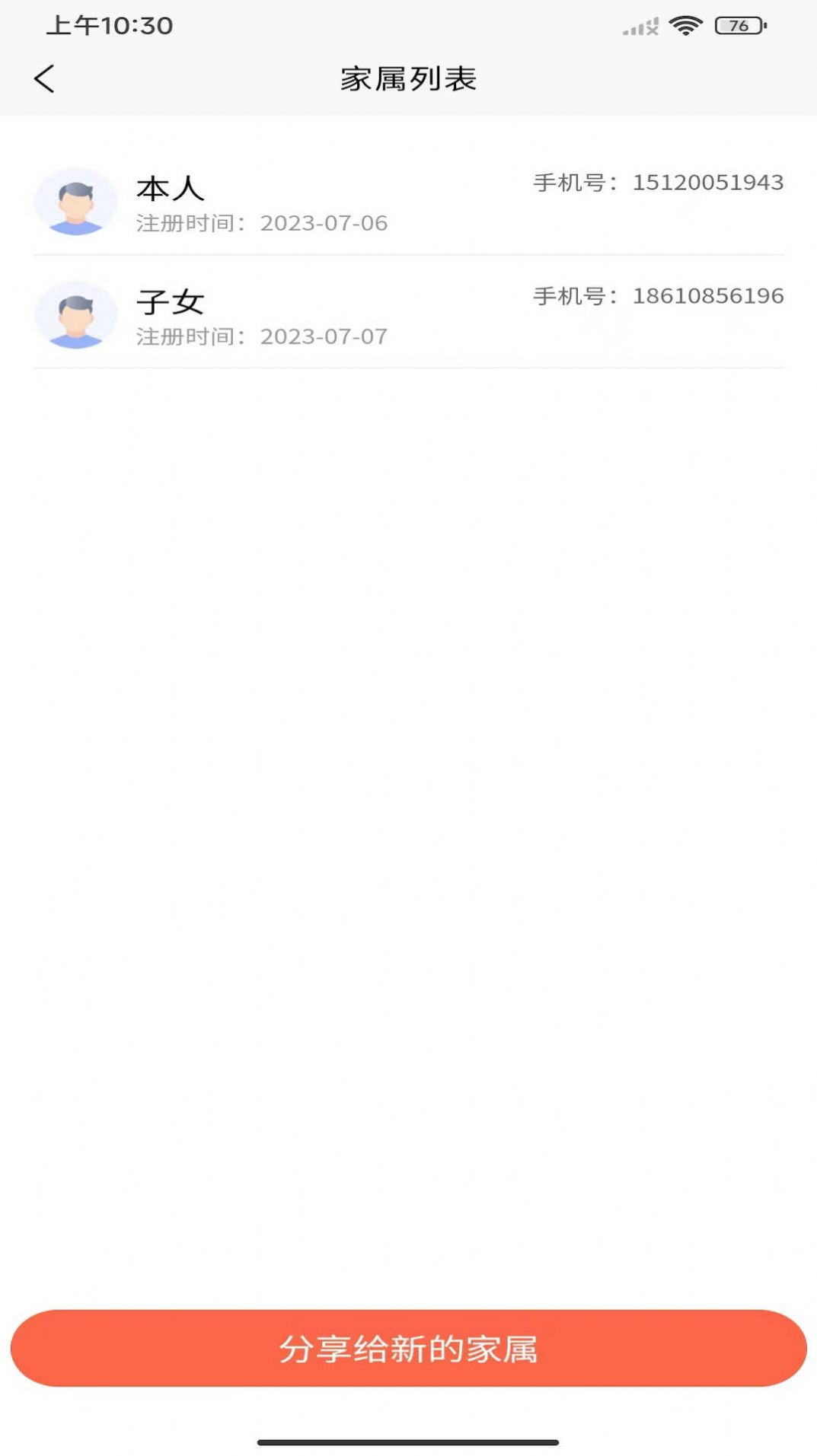Tap registration date 2023-07-06
The image size is (817, 1456).
(324, 223)
